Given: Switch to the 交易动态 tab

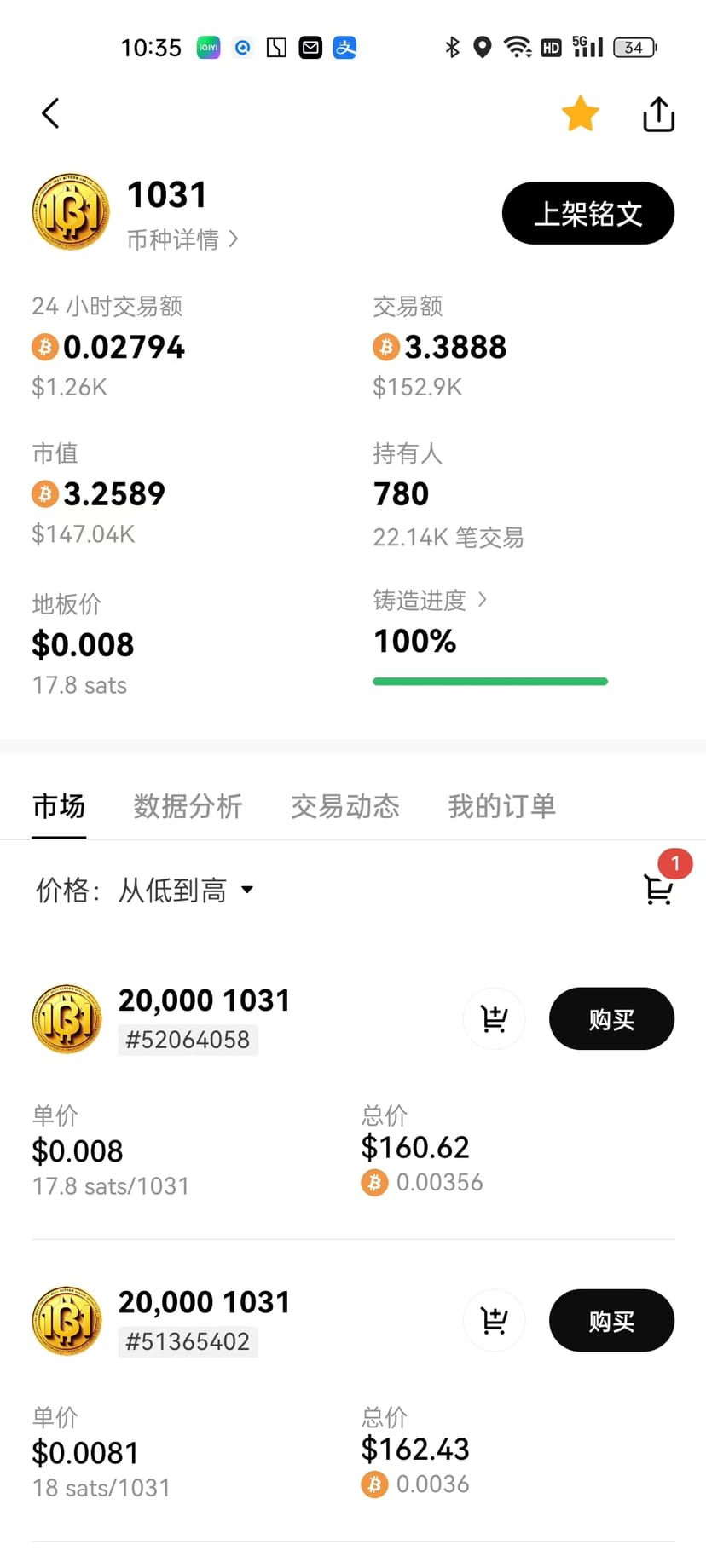Looking at the screenshot, I should (x=345, y=806).
